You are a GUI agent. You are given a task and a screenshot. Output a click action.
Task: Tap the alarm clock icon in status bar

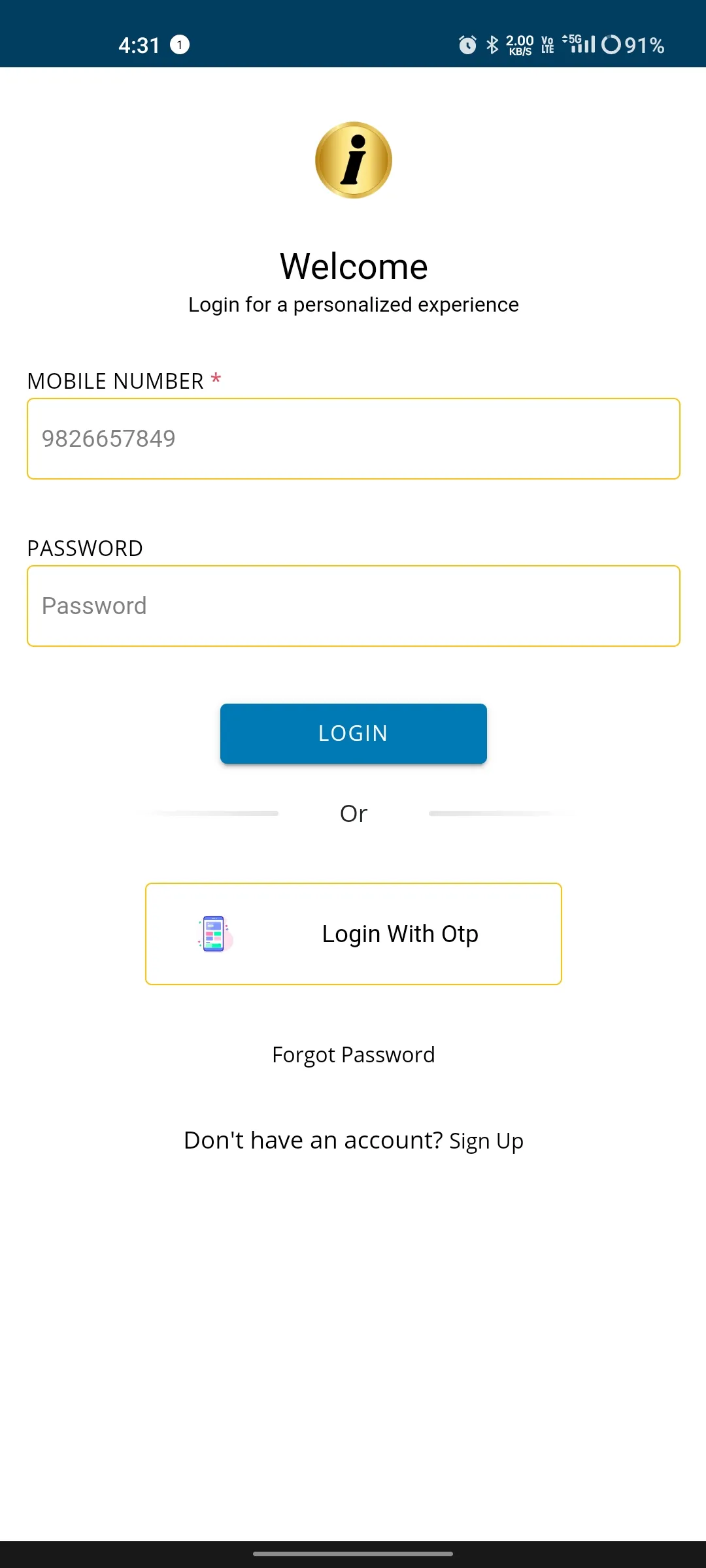(468, 45)
